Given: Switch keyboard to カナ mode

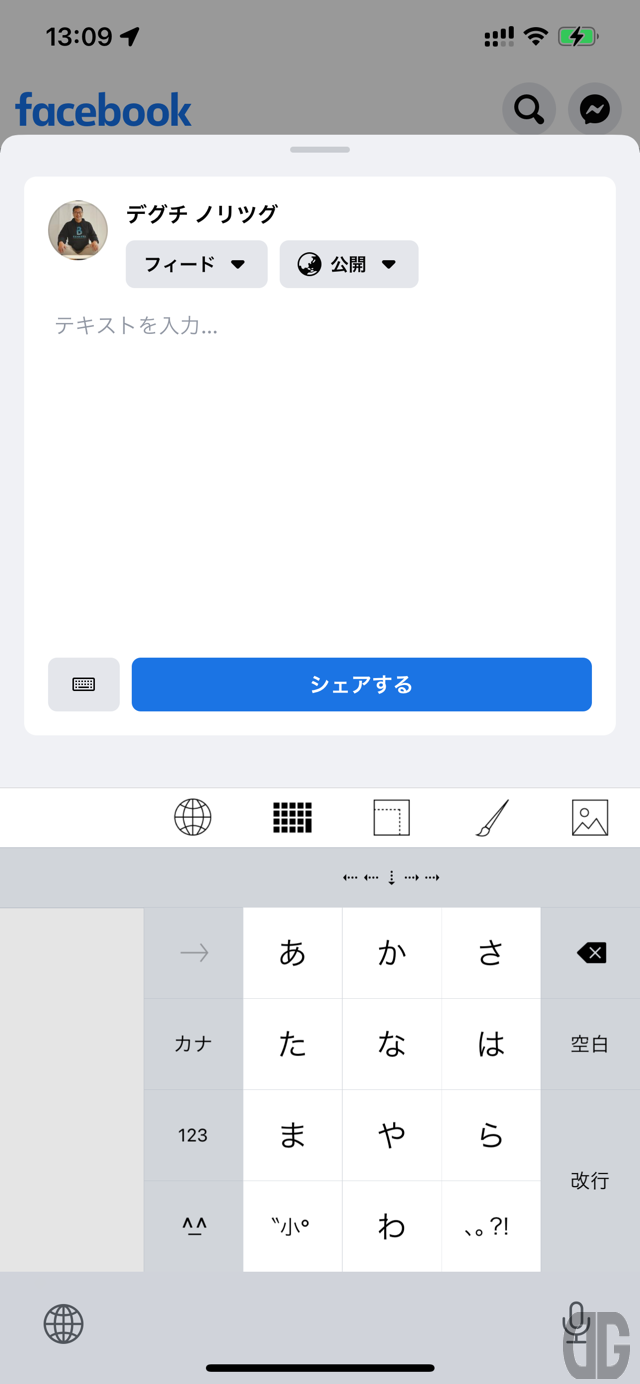Looking at the screenshot, I should 193,1044.
